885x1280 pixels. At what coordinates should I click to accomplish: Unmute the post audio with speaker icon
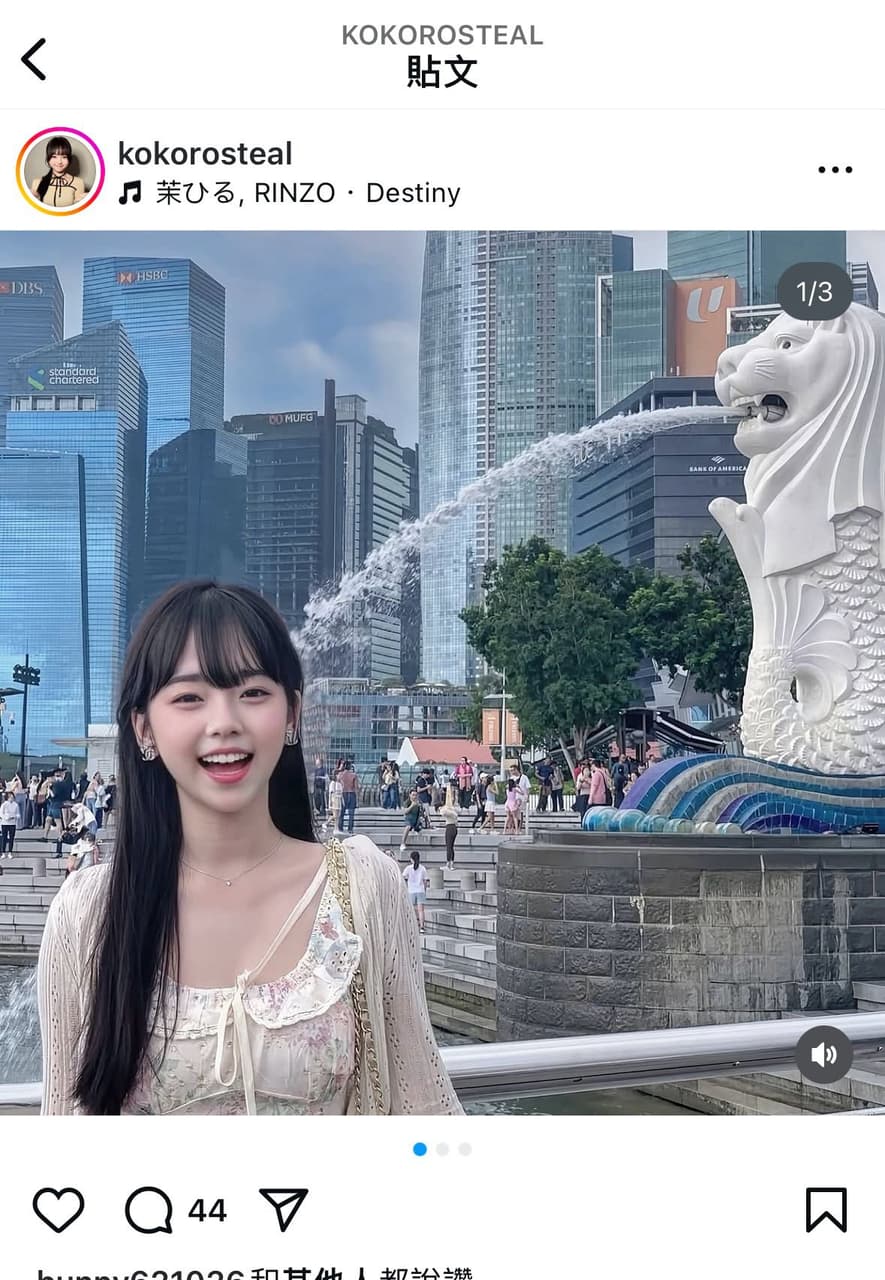[x=823, y=1055]
